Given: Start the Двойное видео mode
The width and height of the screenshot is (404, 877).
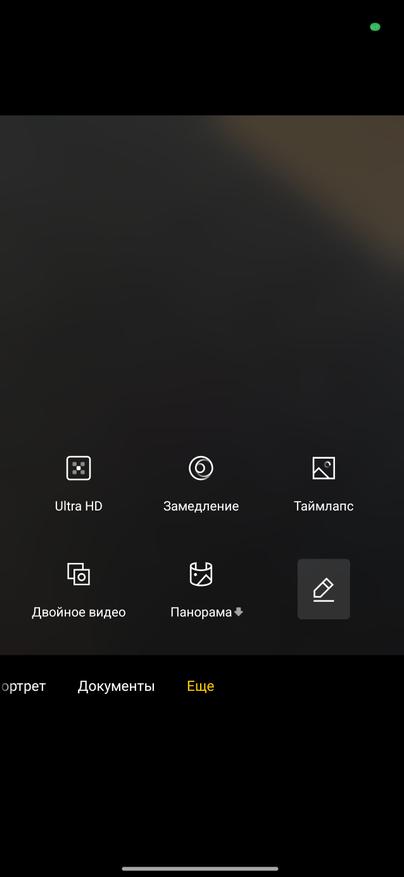Looking at the screenshot, I should point(78,590).
